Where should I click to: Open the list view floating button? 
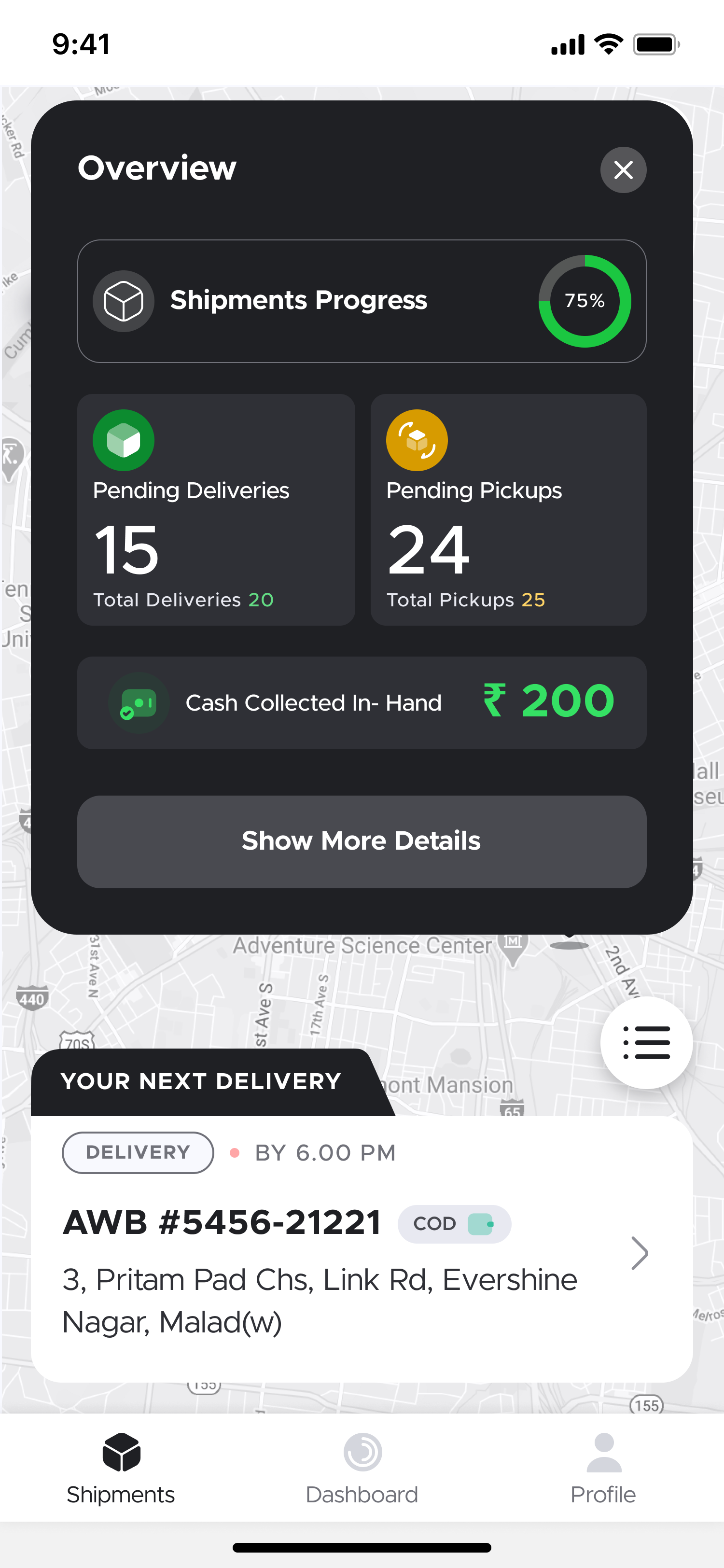[x=646, y=1042]
